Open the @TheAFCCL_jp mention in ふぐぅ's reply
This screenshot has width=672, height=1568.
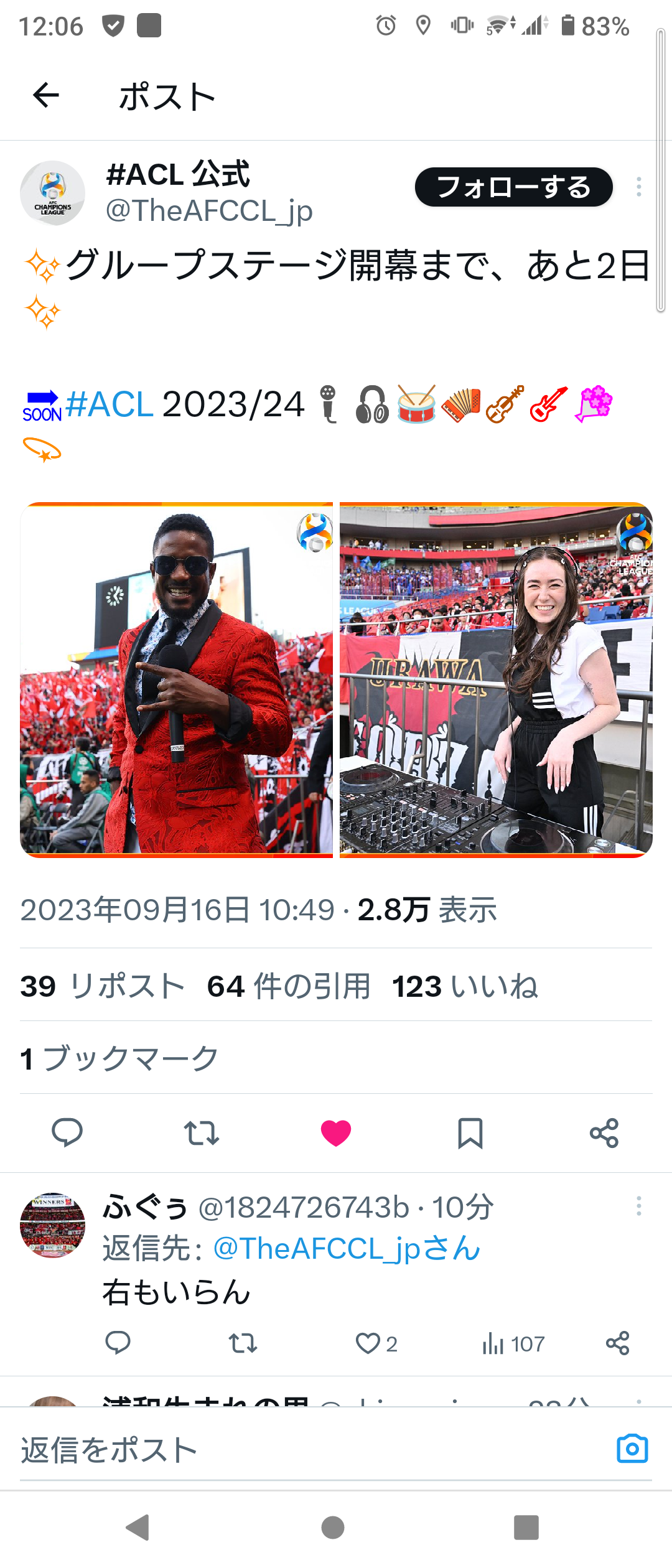click(x=347, y=1248)
